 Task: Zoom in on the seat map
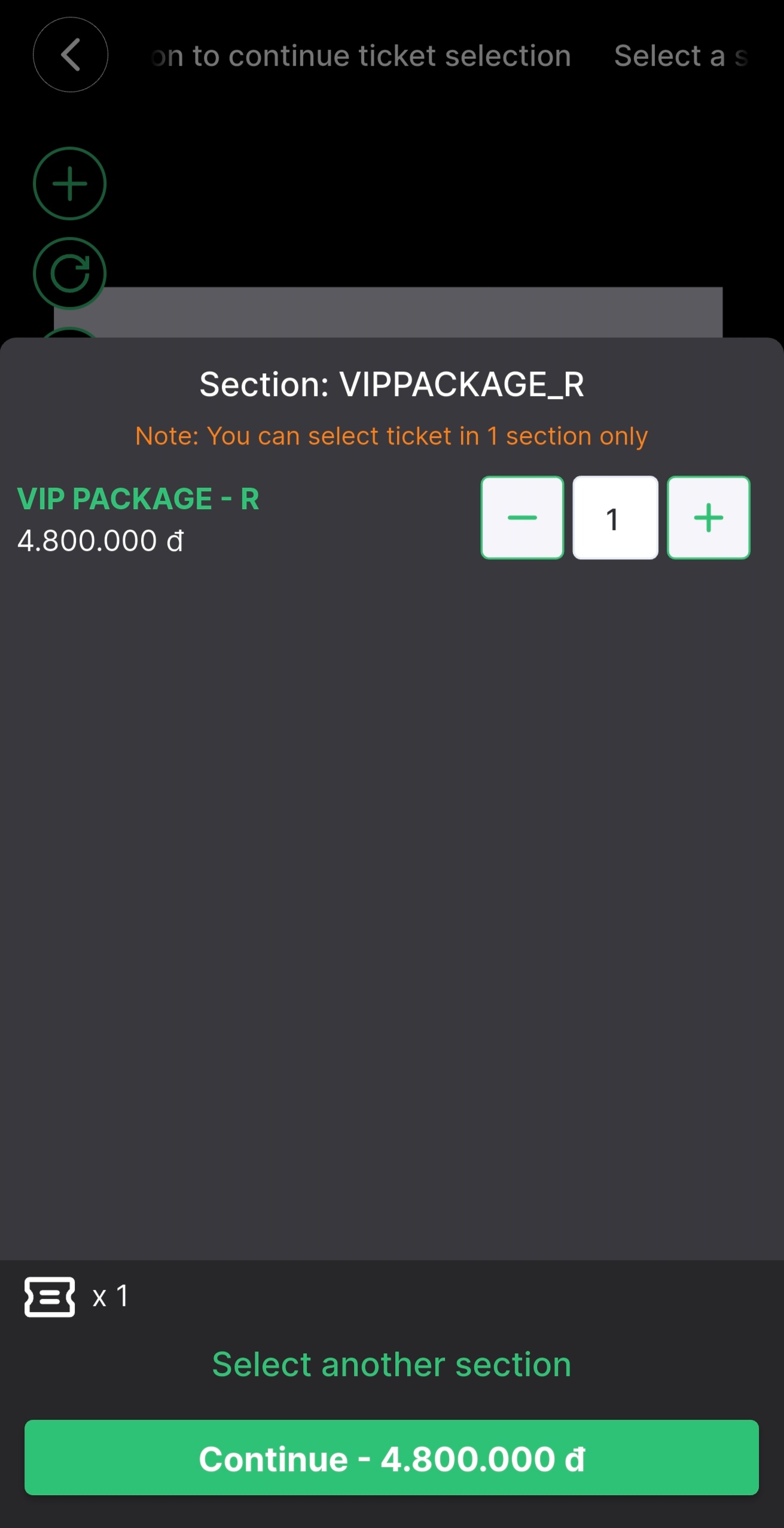pos(69,184)
